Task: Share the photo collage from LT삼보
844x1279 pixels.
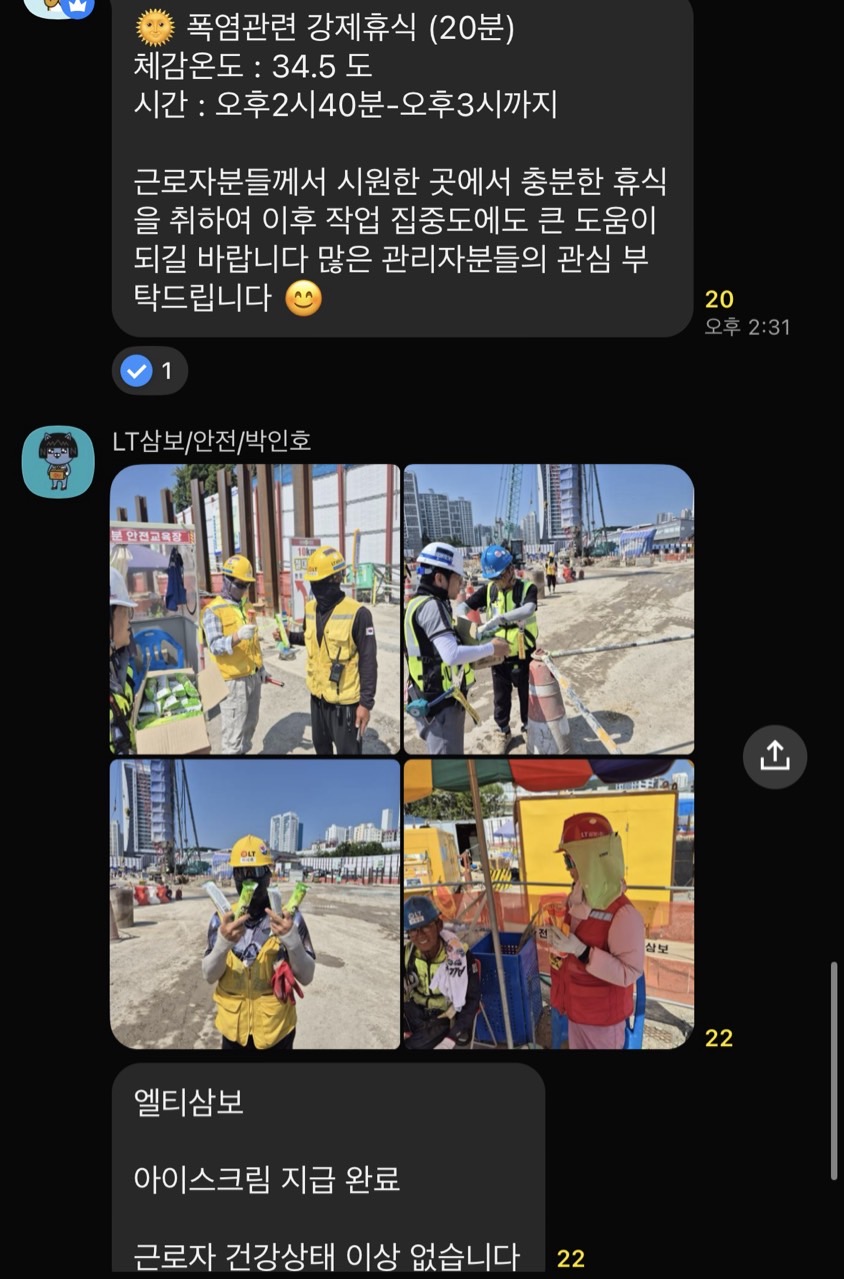Action: pos(774,757)
